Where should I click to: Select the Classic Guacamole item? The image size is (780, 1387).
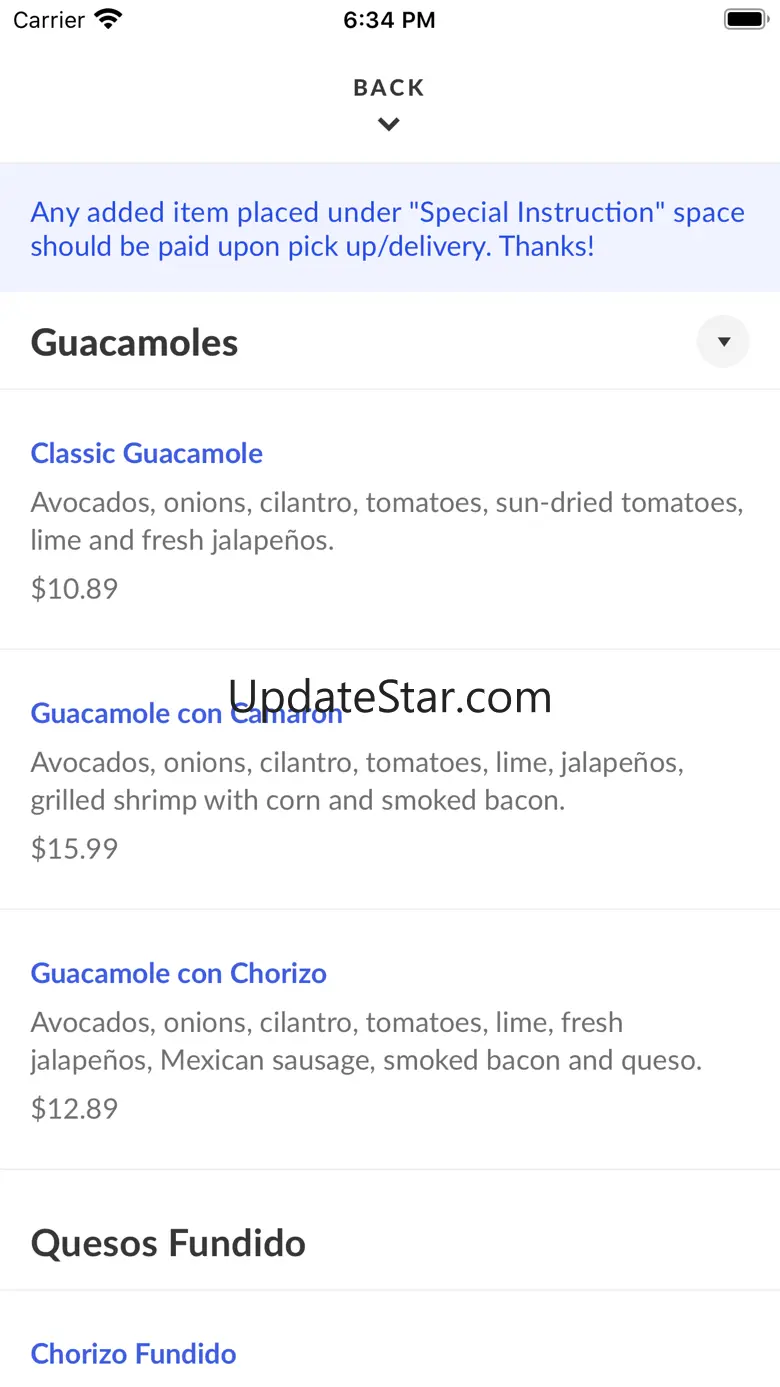pyautogui.click(x=147, y=454)
